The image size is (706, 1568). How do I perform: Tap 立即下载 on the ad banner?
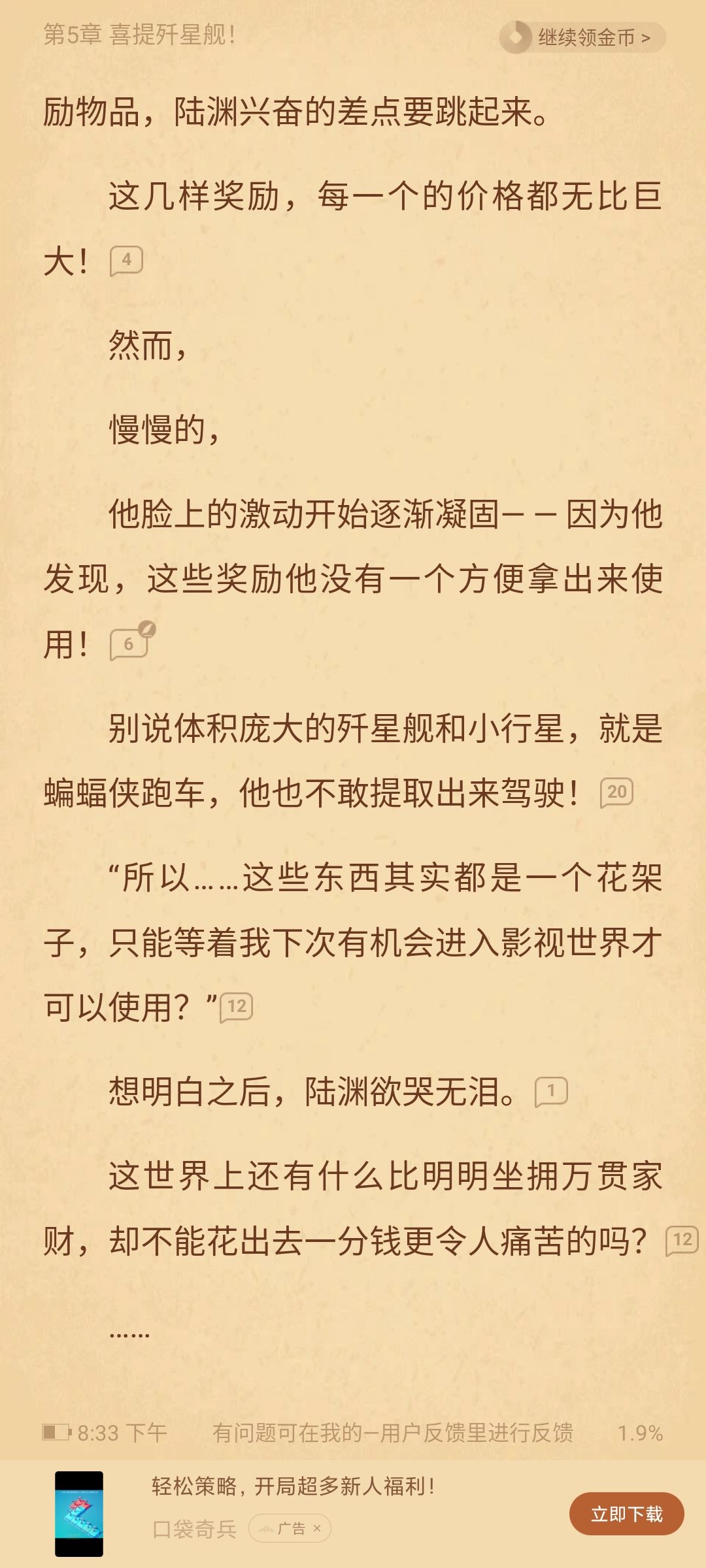(x=626, y=1514)
